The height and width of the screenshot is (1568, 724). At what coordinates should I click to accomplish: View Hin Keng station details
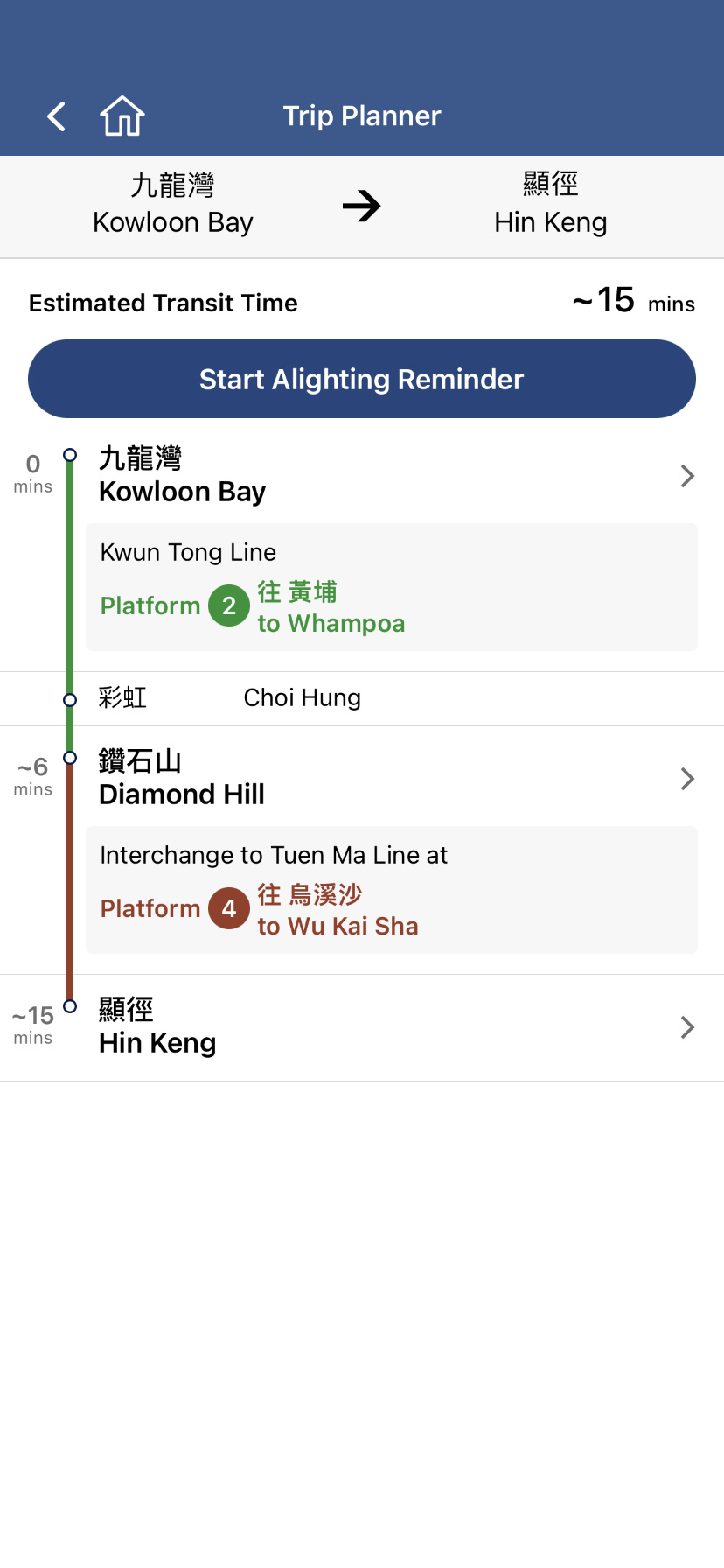click(x=362, y=1027)
